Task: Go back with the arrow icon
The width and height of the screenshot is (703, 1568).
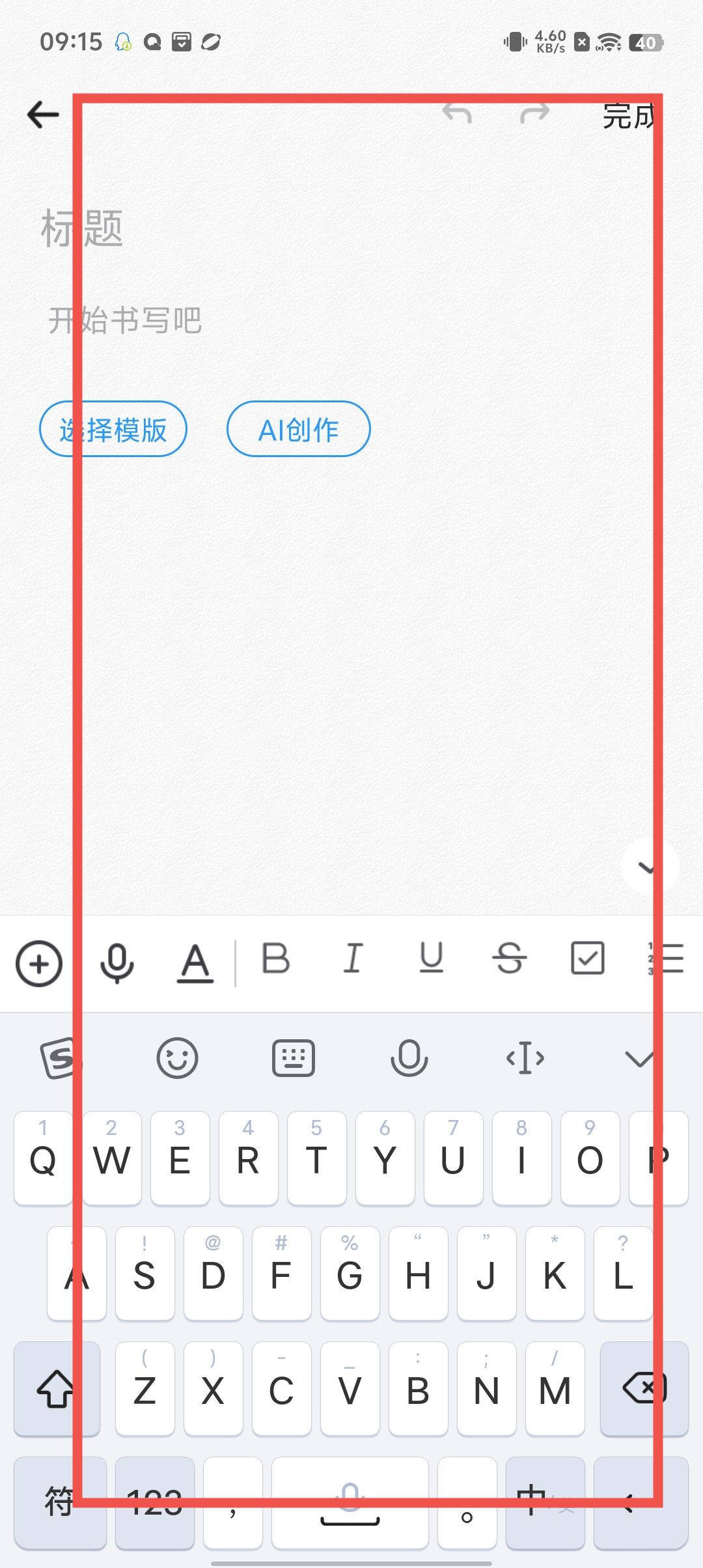Action: 44,115
